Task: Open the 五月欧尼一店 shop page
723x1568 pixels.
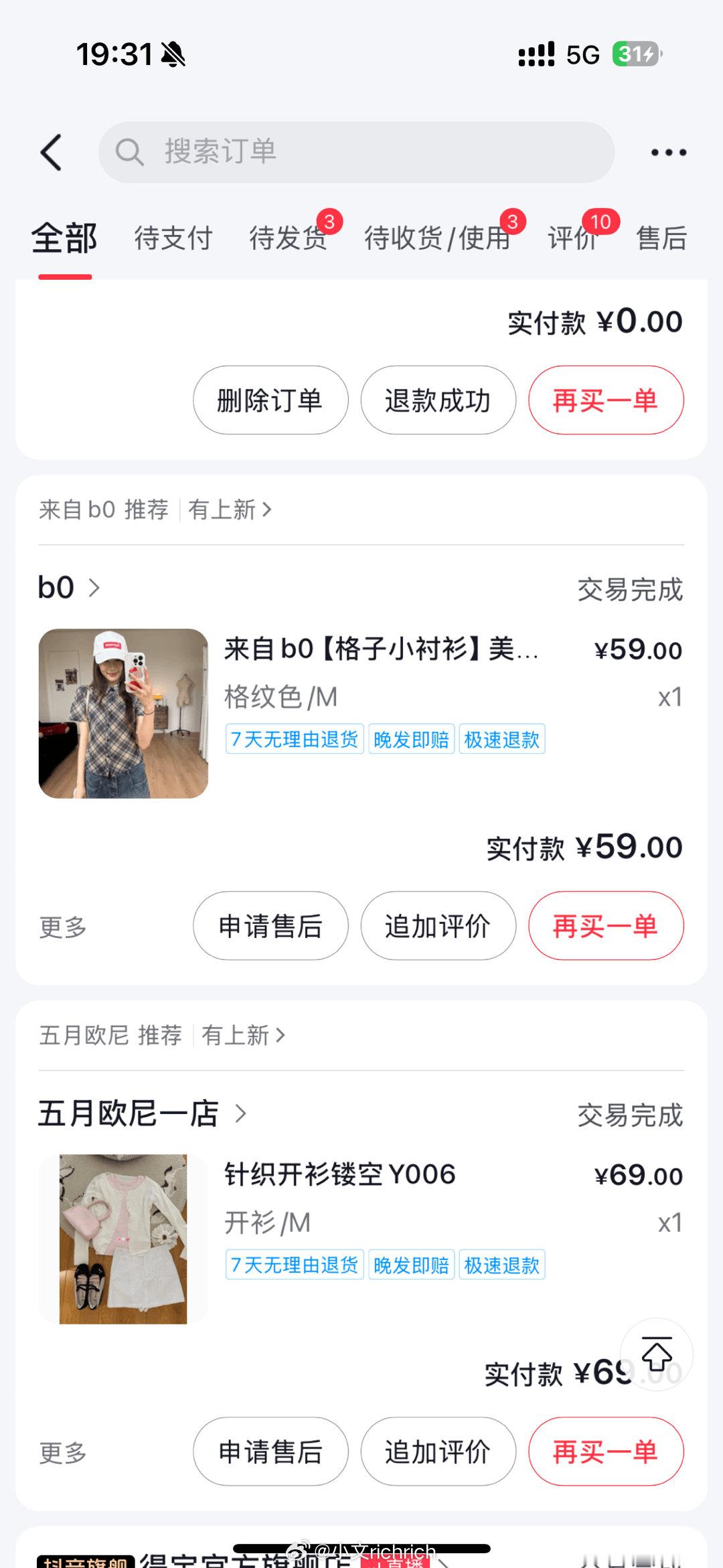Action: coord(141,1114)
